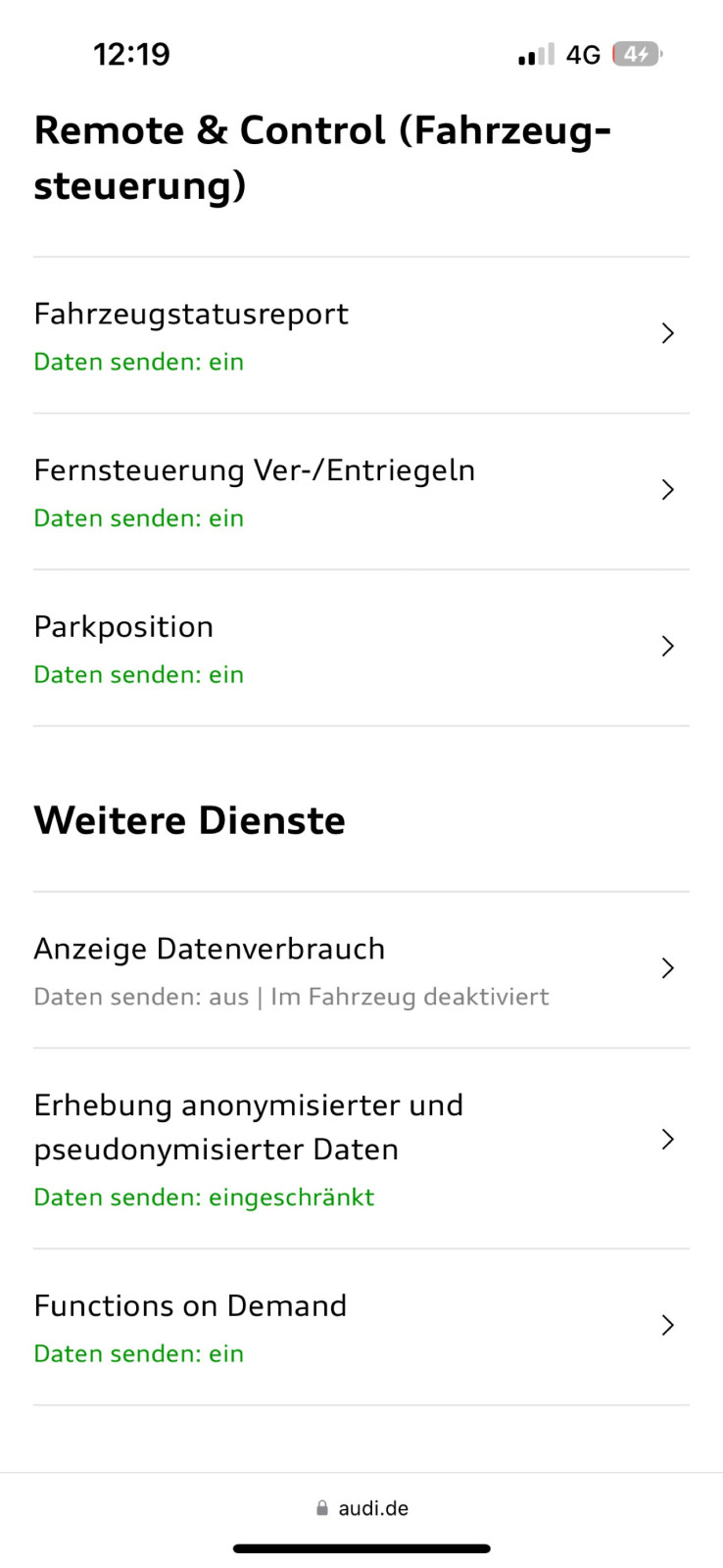Select the Weitere Dienste section heading
Screen dimensions: 723x1568
click(x=189, y=820)
